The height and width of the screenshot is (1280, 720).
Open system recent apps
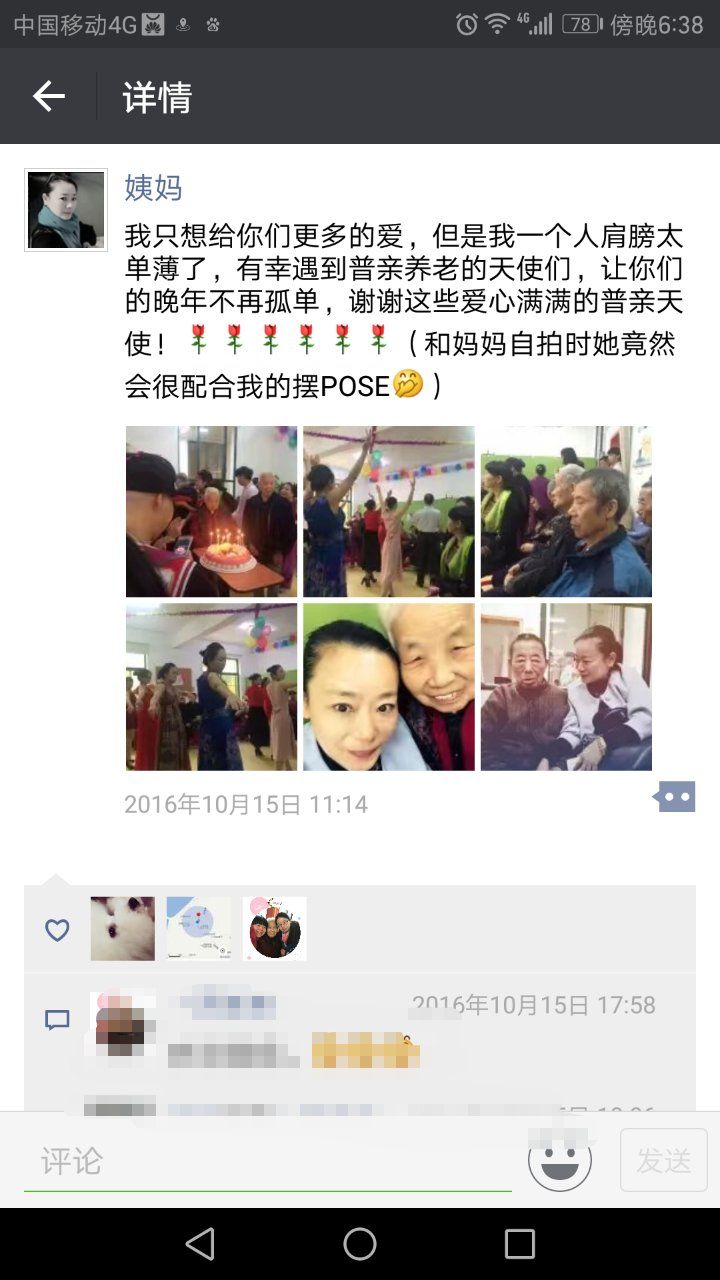point(520,1244)
